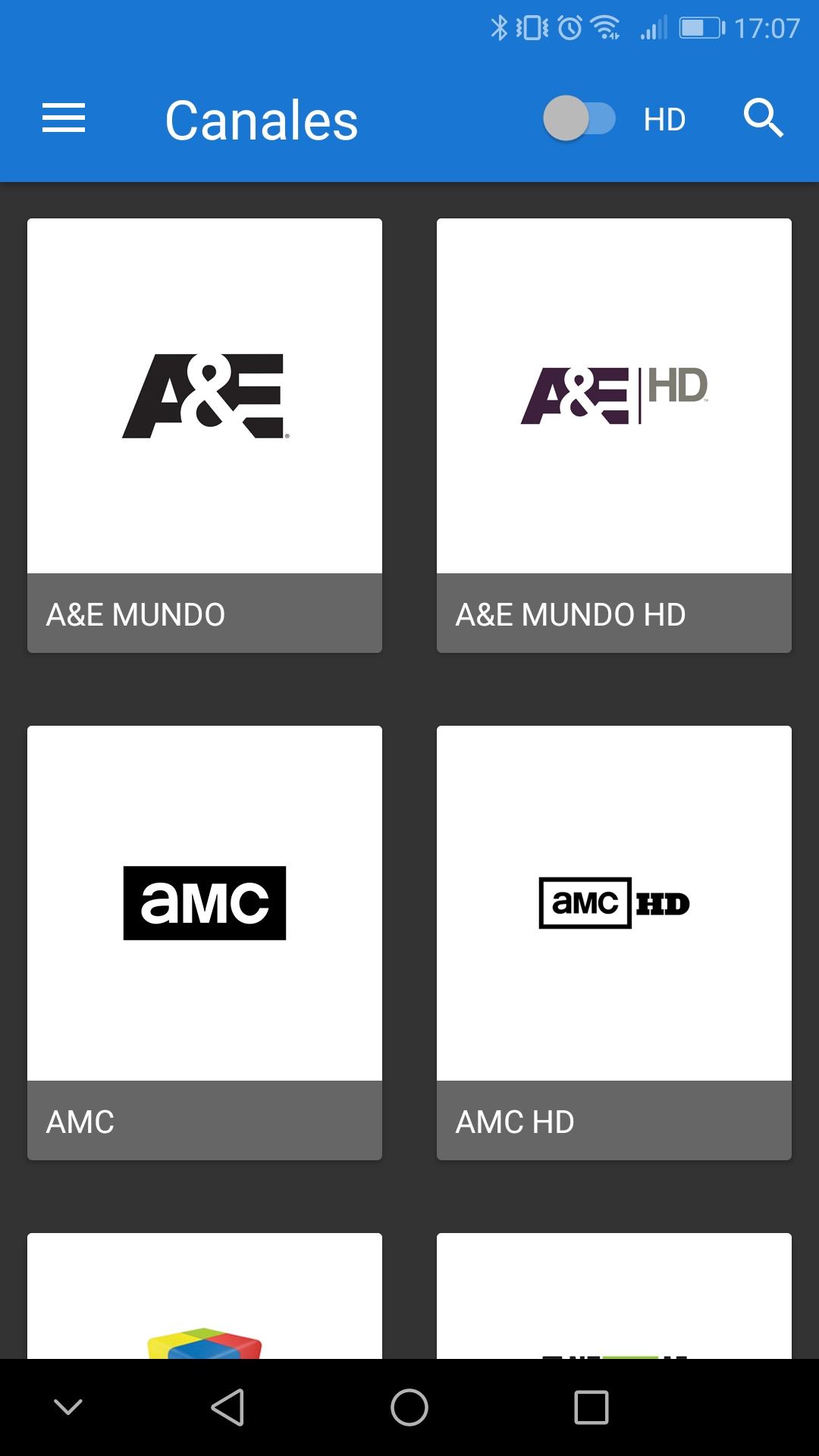Toggle the HD channels switch
819x1456 pixels.
click(579, 119)
